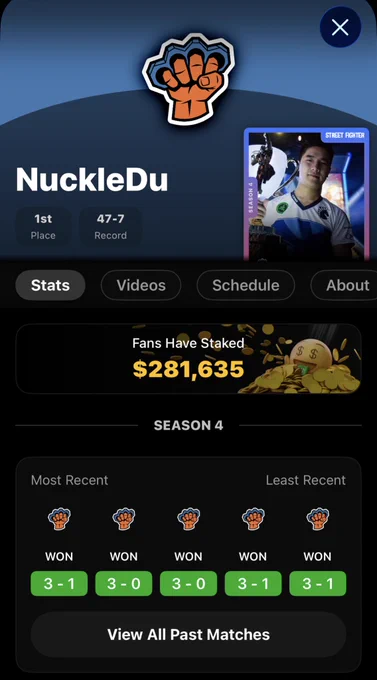View All Past Matches
Viewport: 377px width, 680px height.
[188, 634]
